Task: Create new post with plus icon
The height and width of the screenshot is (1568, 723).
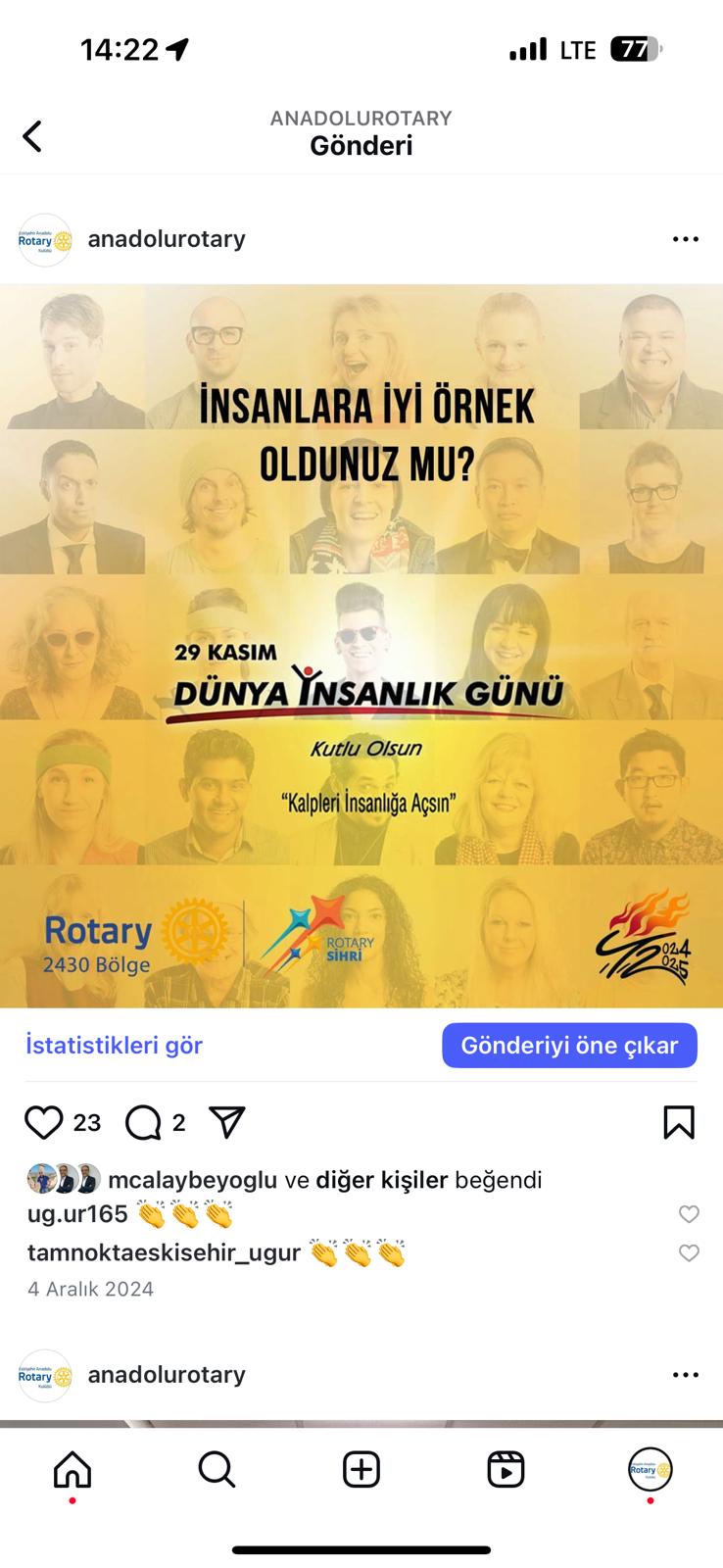Action: [361, 1469]
